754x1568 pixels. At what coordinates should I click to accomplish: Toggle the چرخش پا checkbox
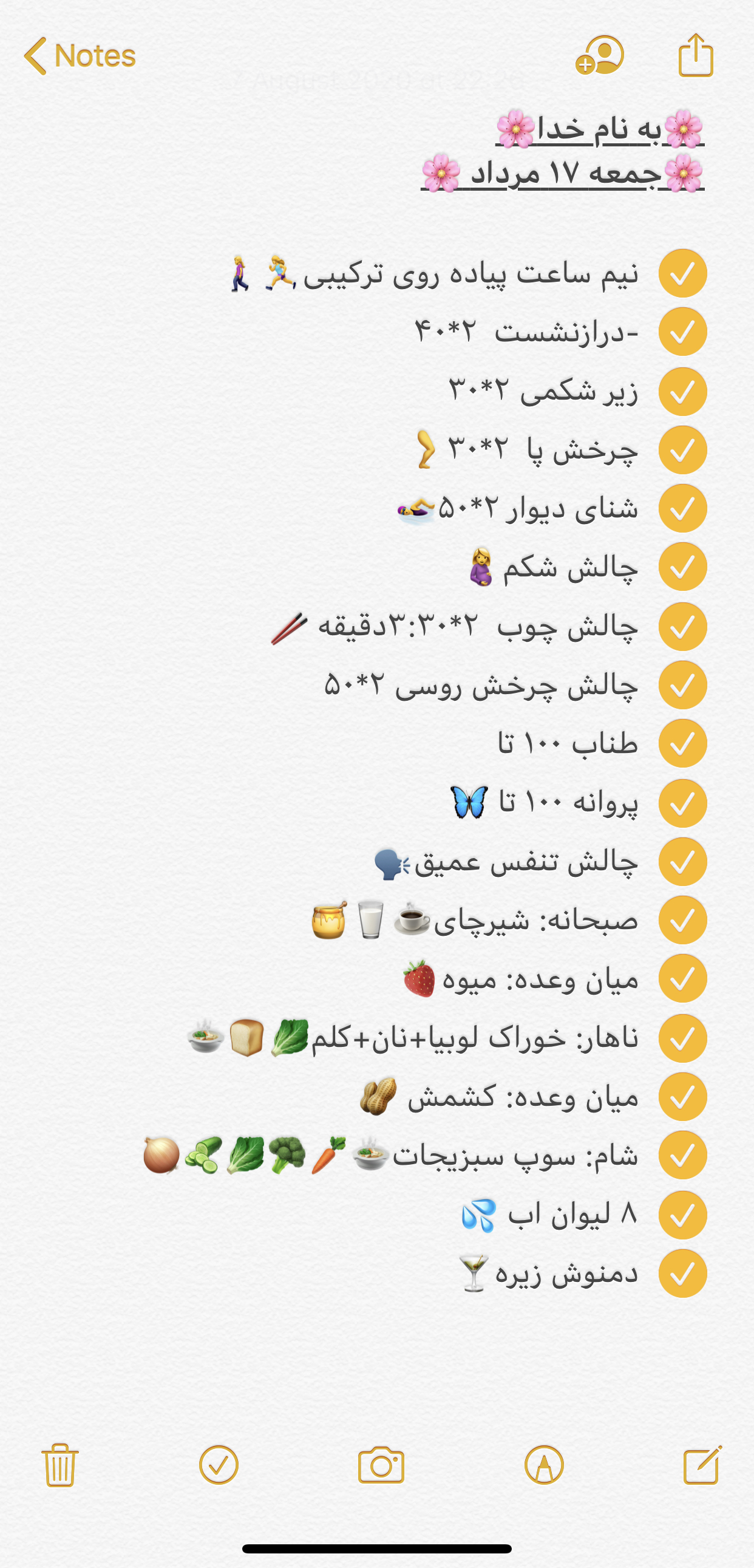coord(682,450)
